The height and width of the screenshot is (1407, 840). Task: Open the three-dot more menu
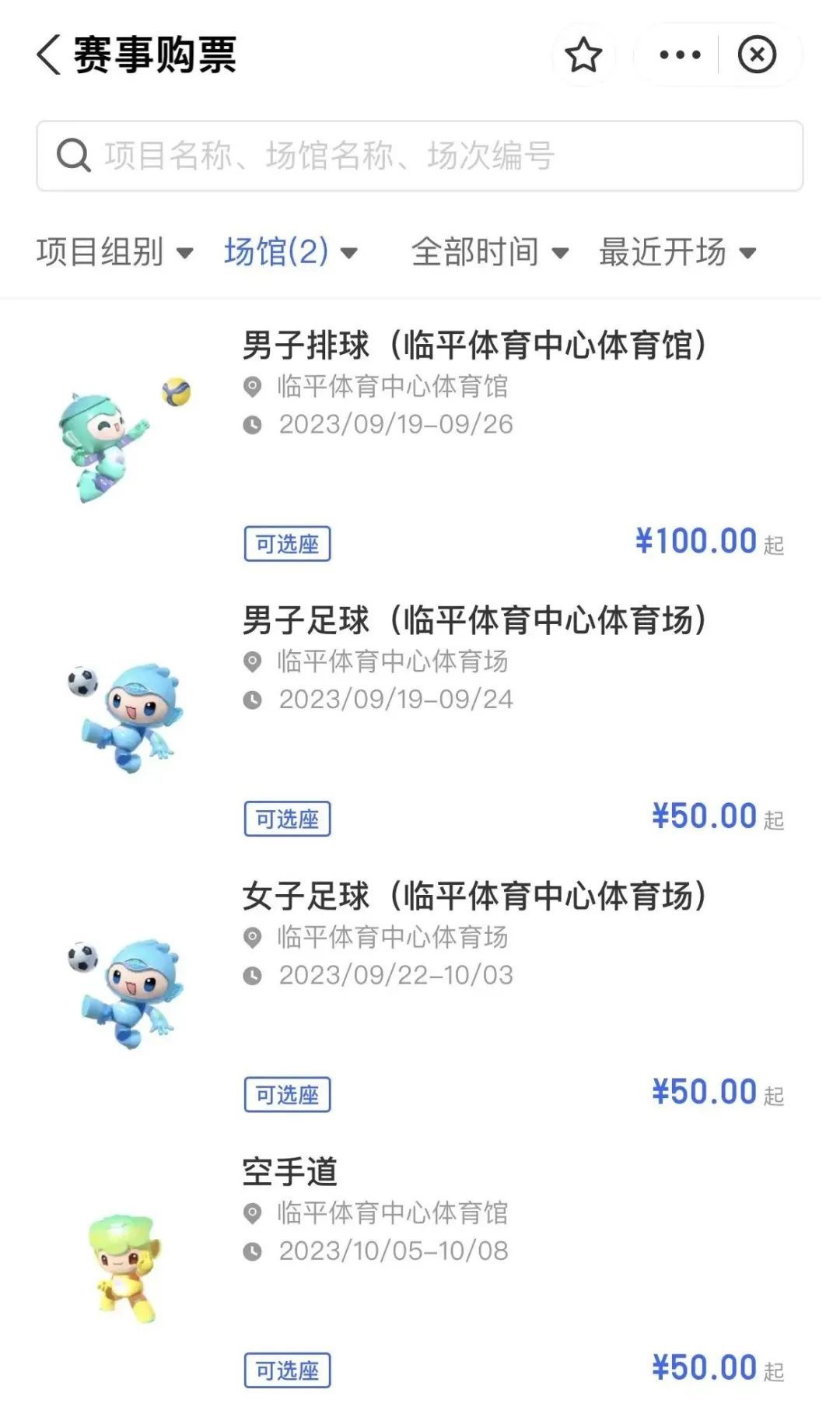click(680, 55)
